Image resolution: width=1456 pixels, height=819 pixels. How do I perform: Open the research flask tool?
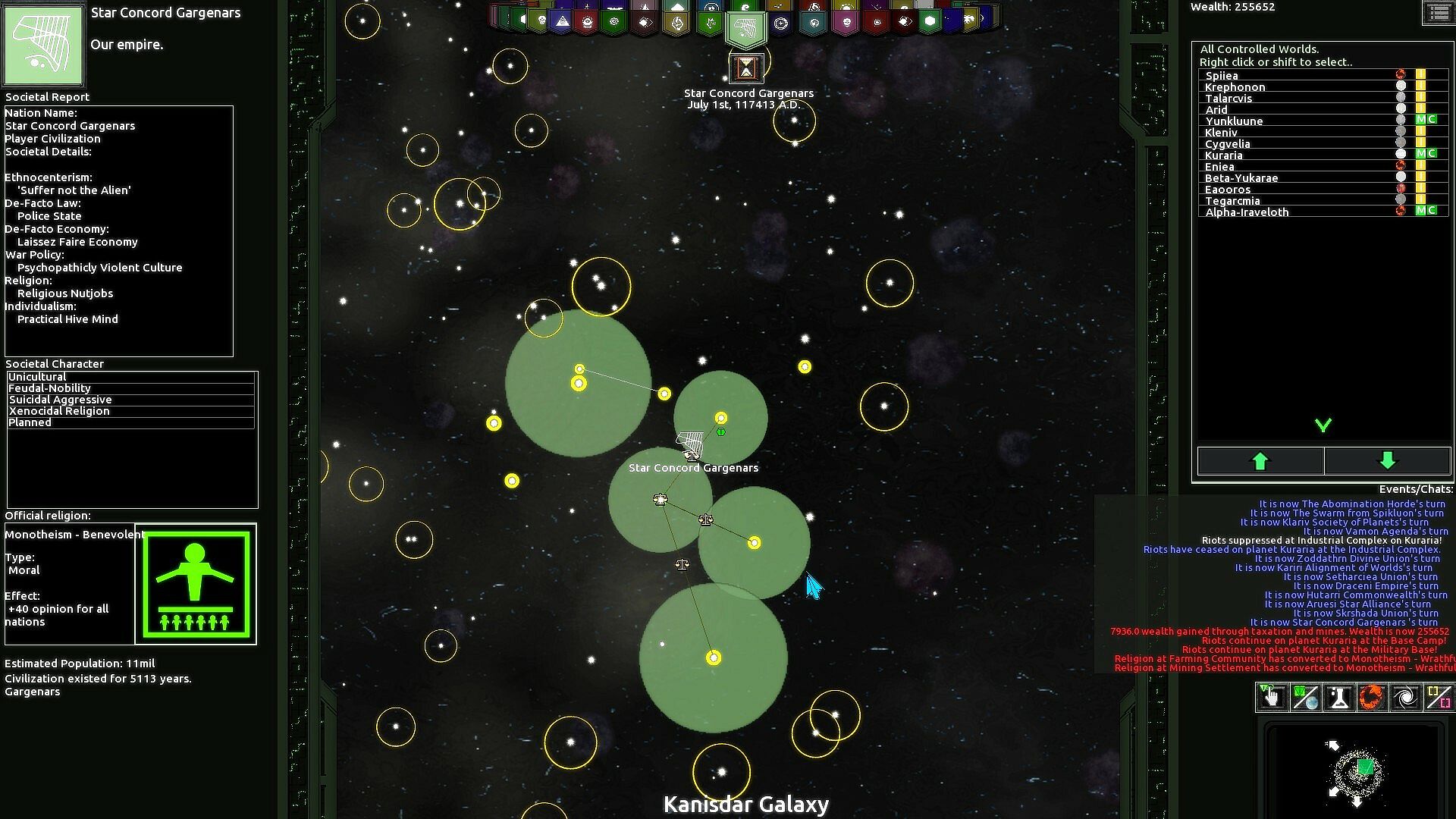tap(1338, 697)
